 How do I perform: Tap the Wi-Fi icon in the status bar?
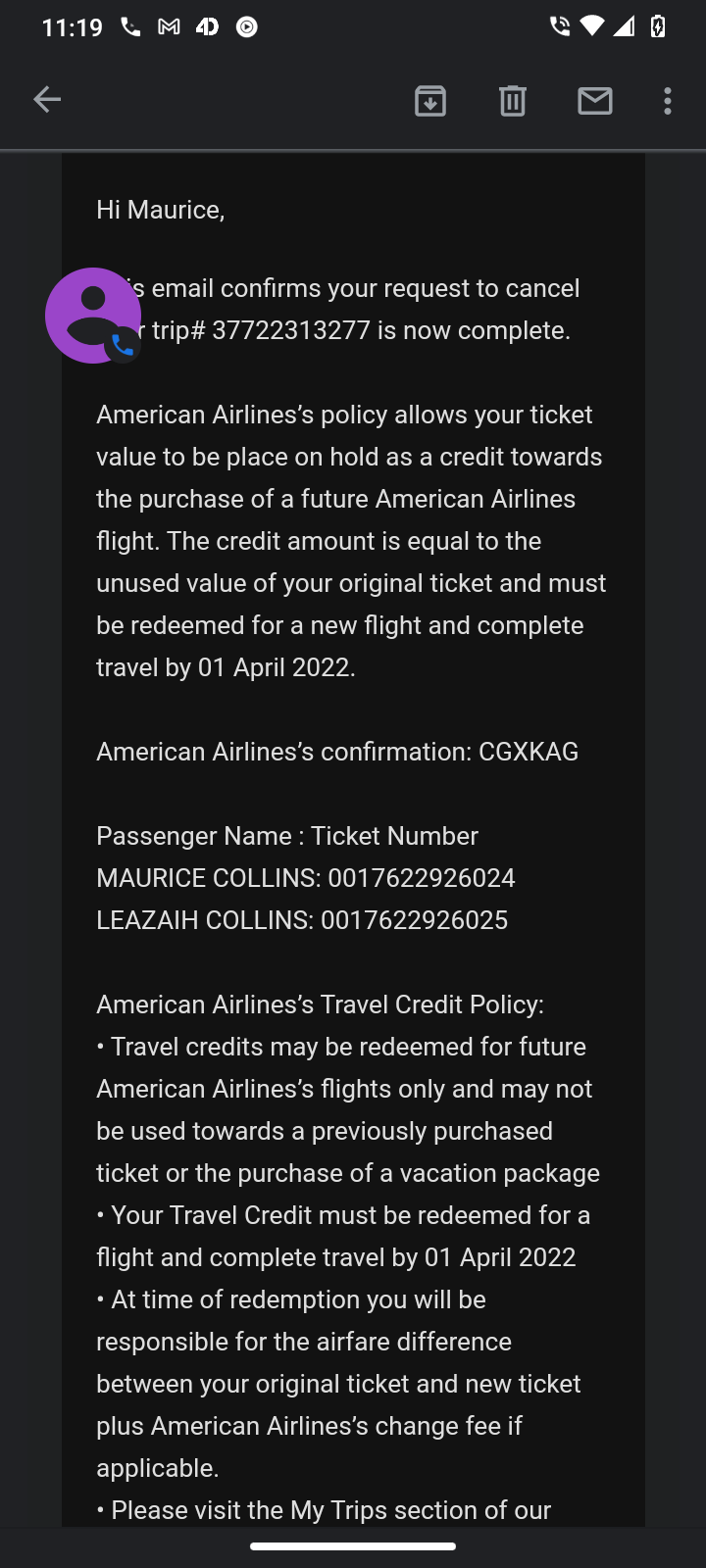pyautogui.click(x=591, y=26)
